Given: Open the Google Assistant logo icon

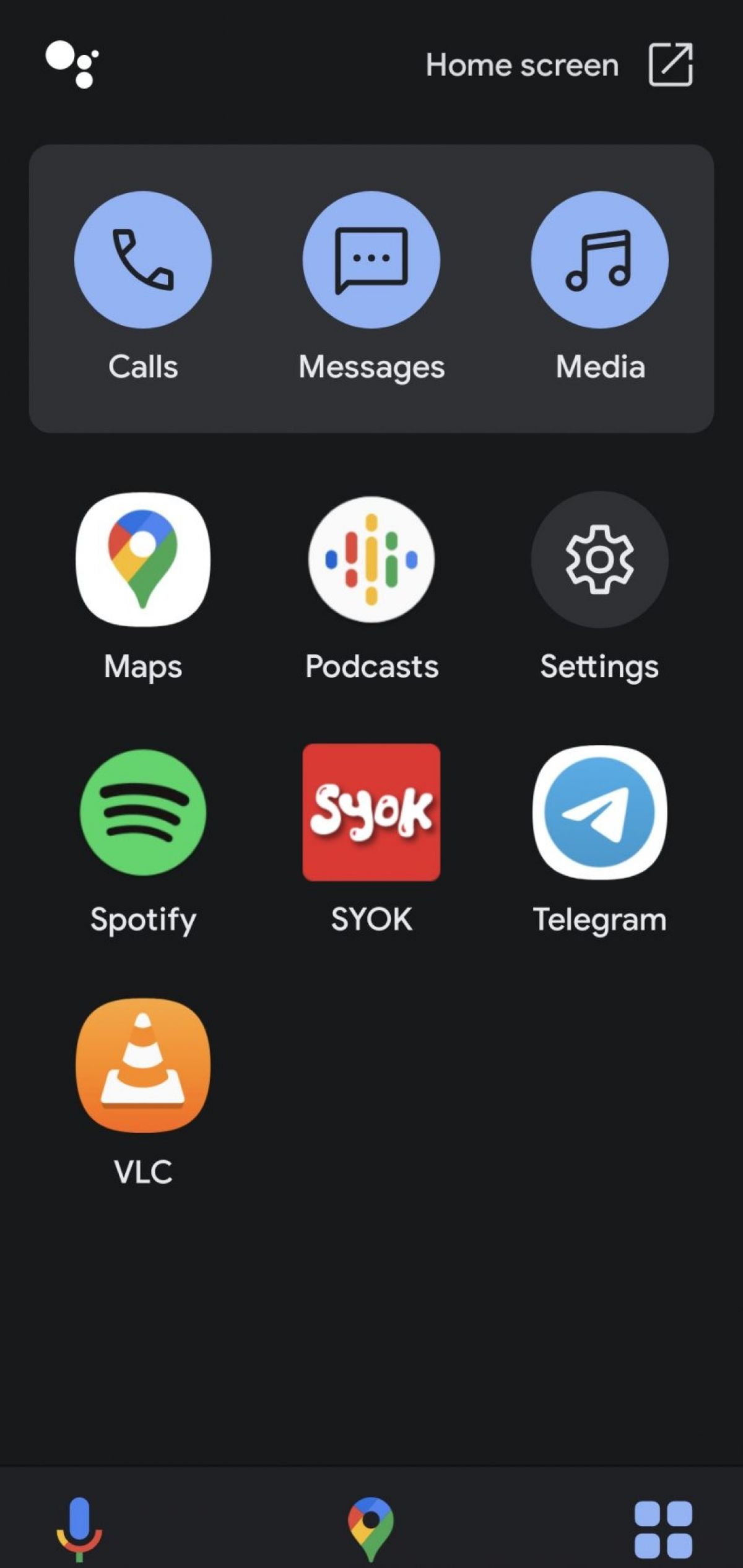Looking at the screenshot, I should (x=72, y=64).
